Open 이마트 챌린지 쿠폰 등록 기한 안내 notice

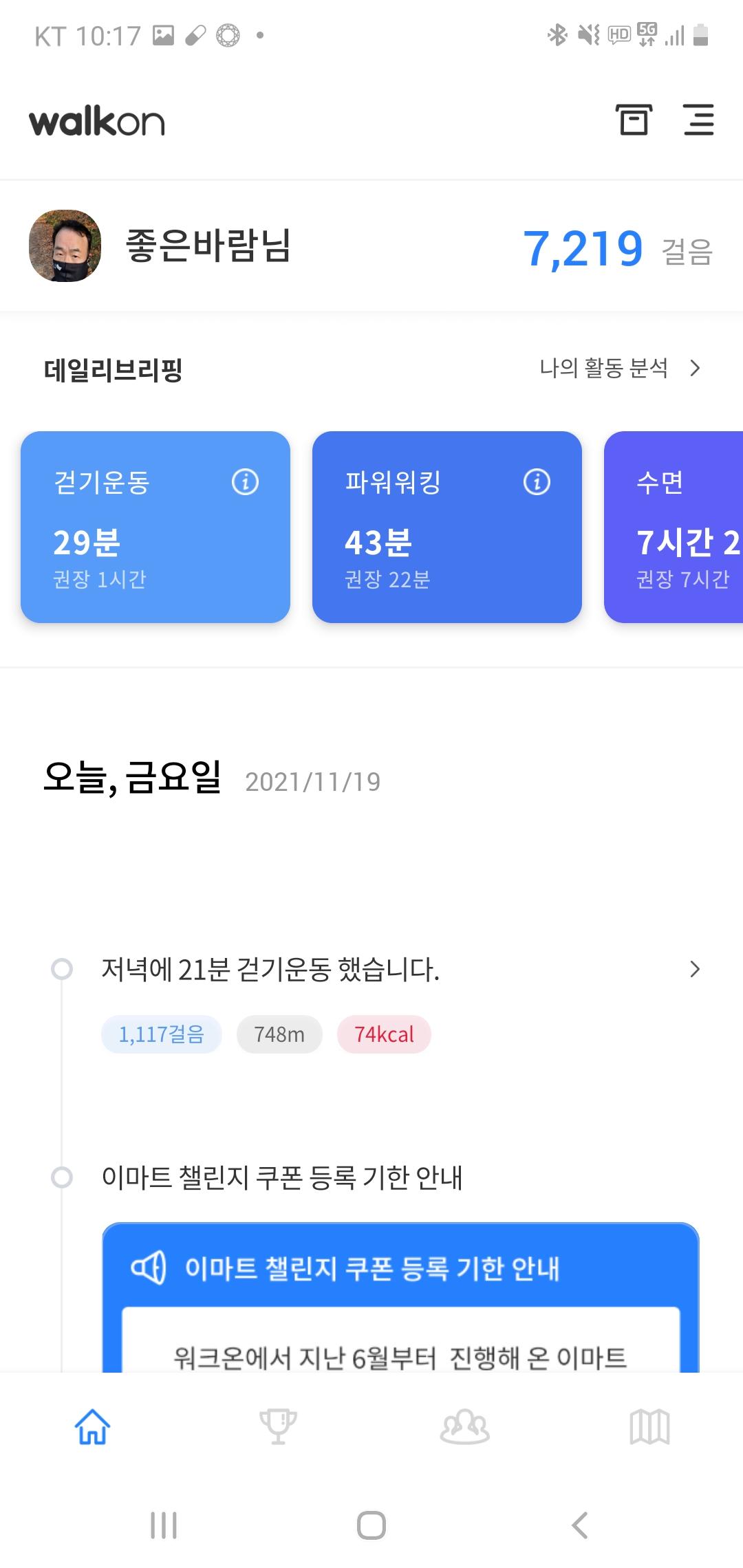pos(400,1267)
